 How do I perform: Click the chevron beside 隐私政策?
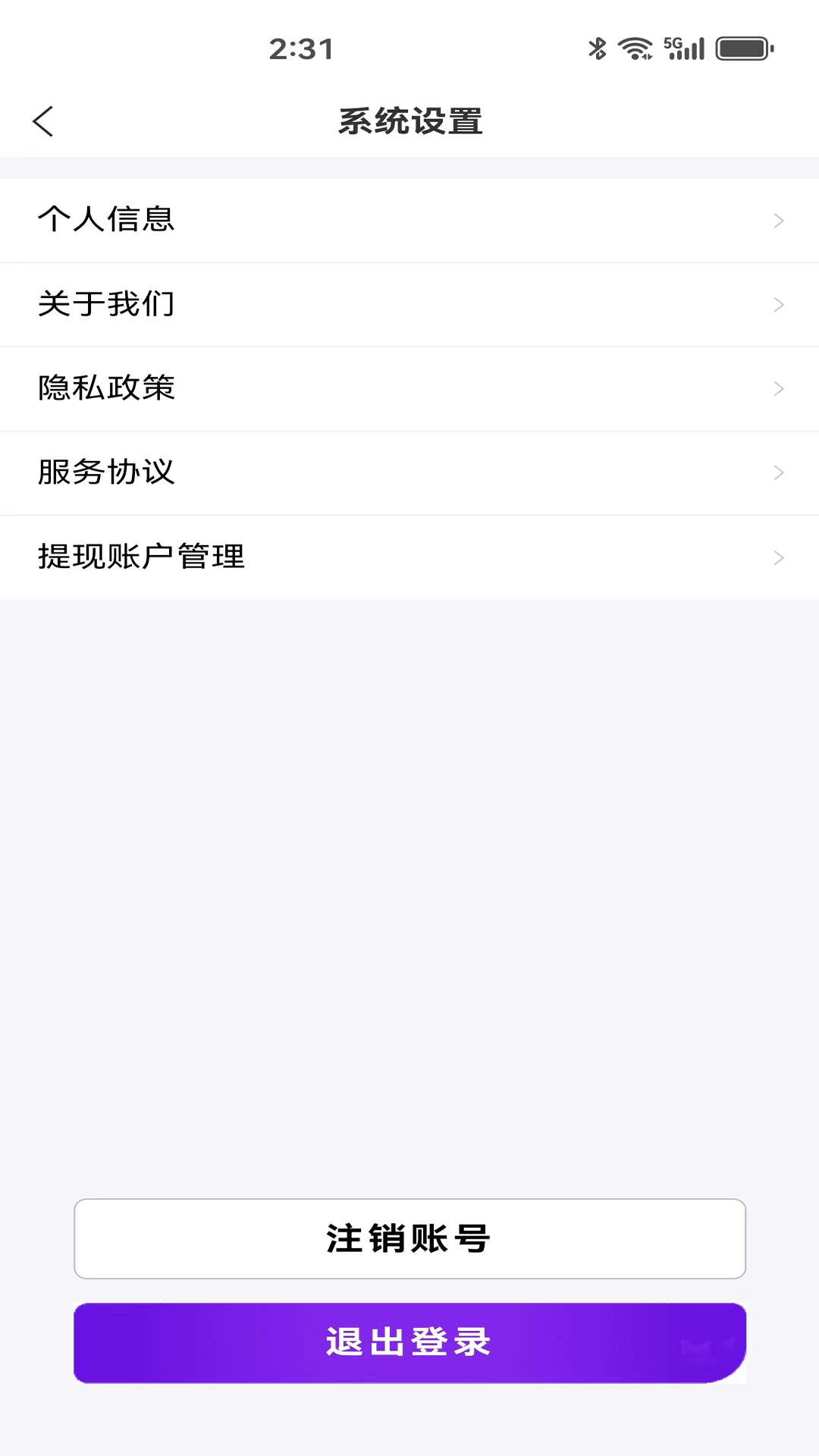tap(779, 388)
